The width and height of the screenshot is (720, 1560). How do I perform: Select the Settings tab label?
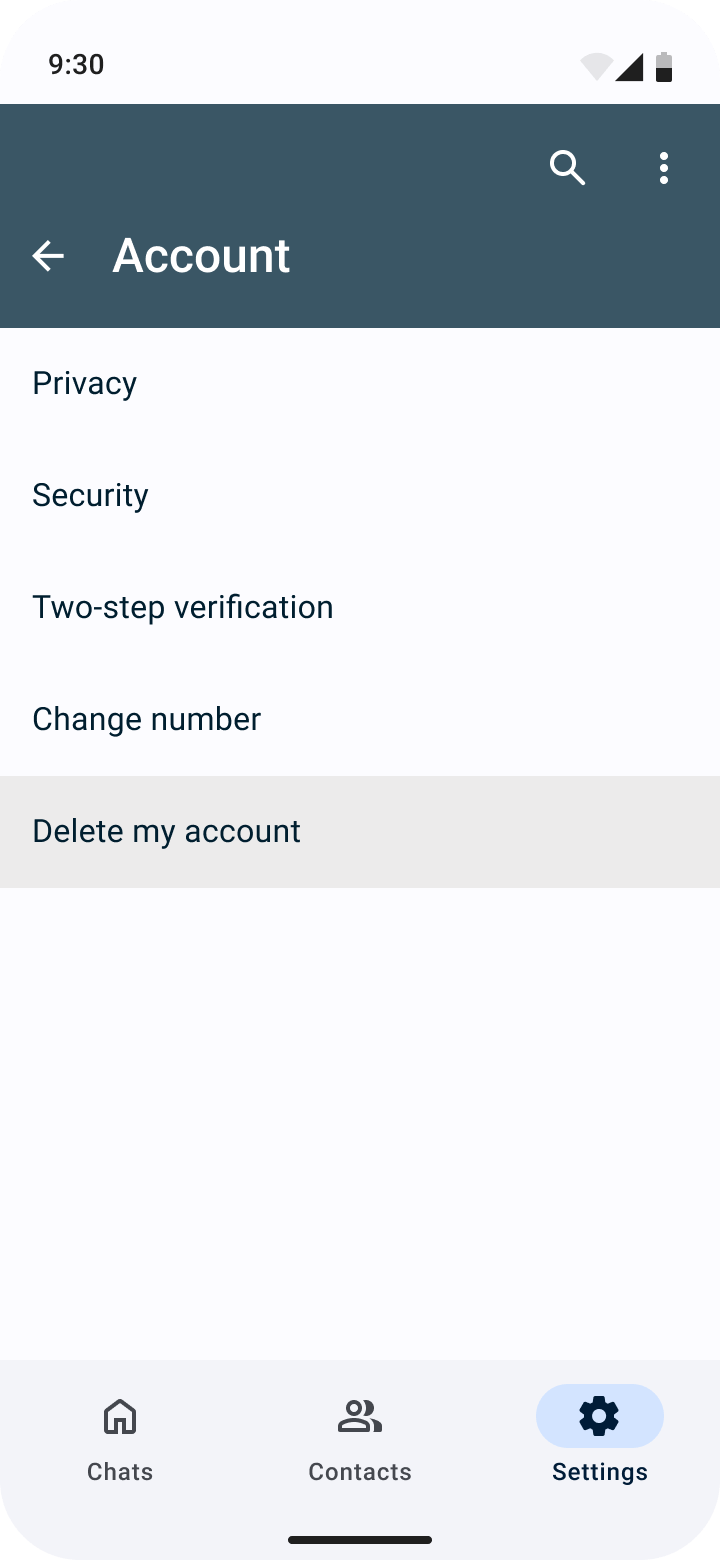click(599, 1471)
